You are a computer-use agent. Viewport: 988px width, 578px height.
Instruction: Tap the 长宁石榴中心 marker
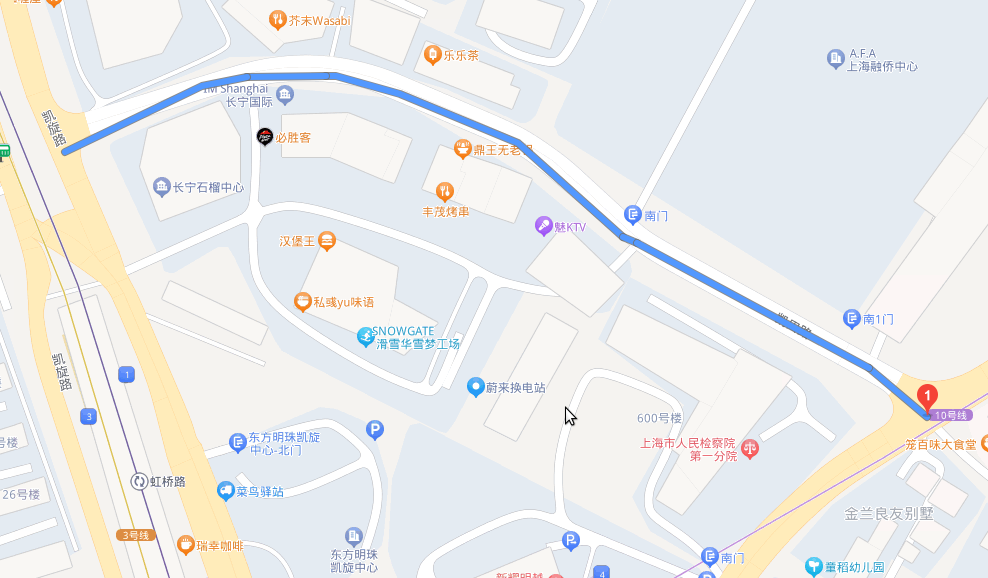tap(161, 187)
